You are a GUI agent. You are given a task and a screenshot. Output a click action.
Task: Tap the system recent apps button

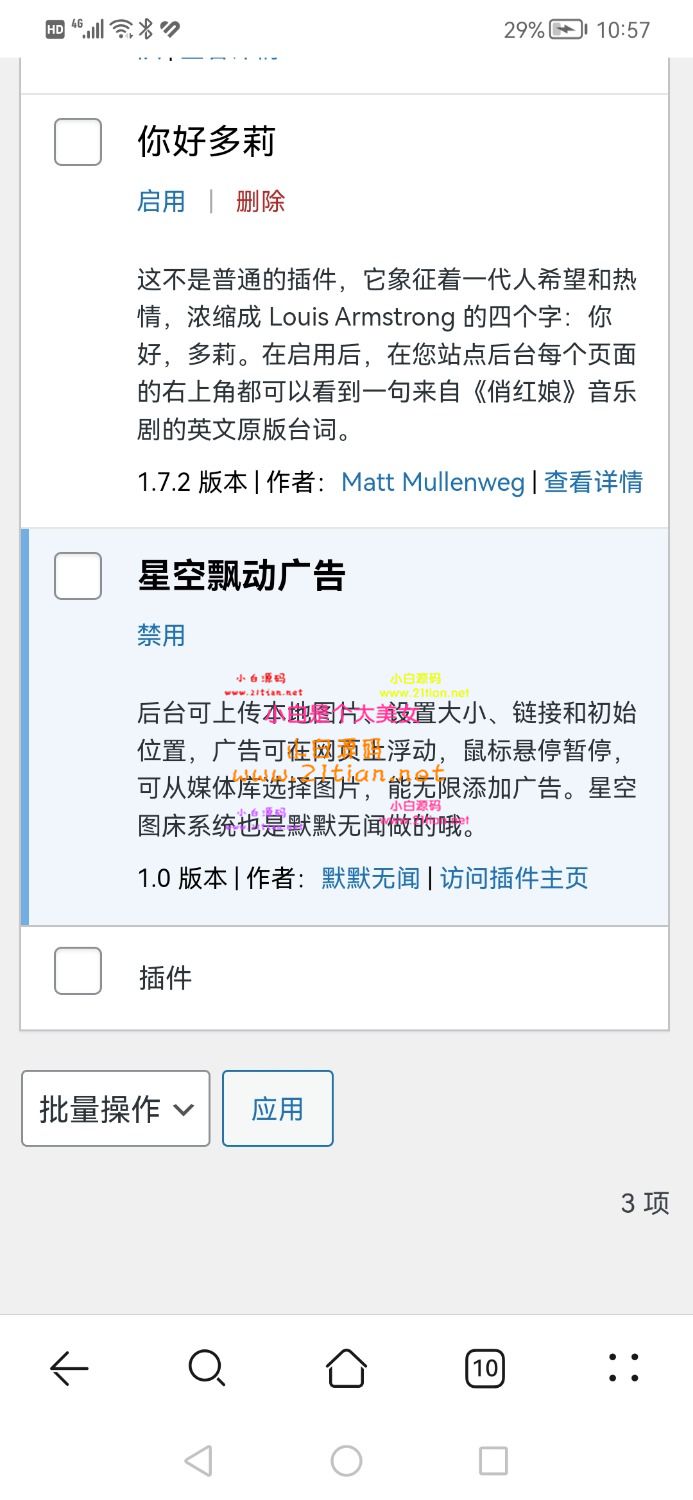point(493,1461)
